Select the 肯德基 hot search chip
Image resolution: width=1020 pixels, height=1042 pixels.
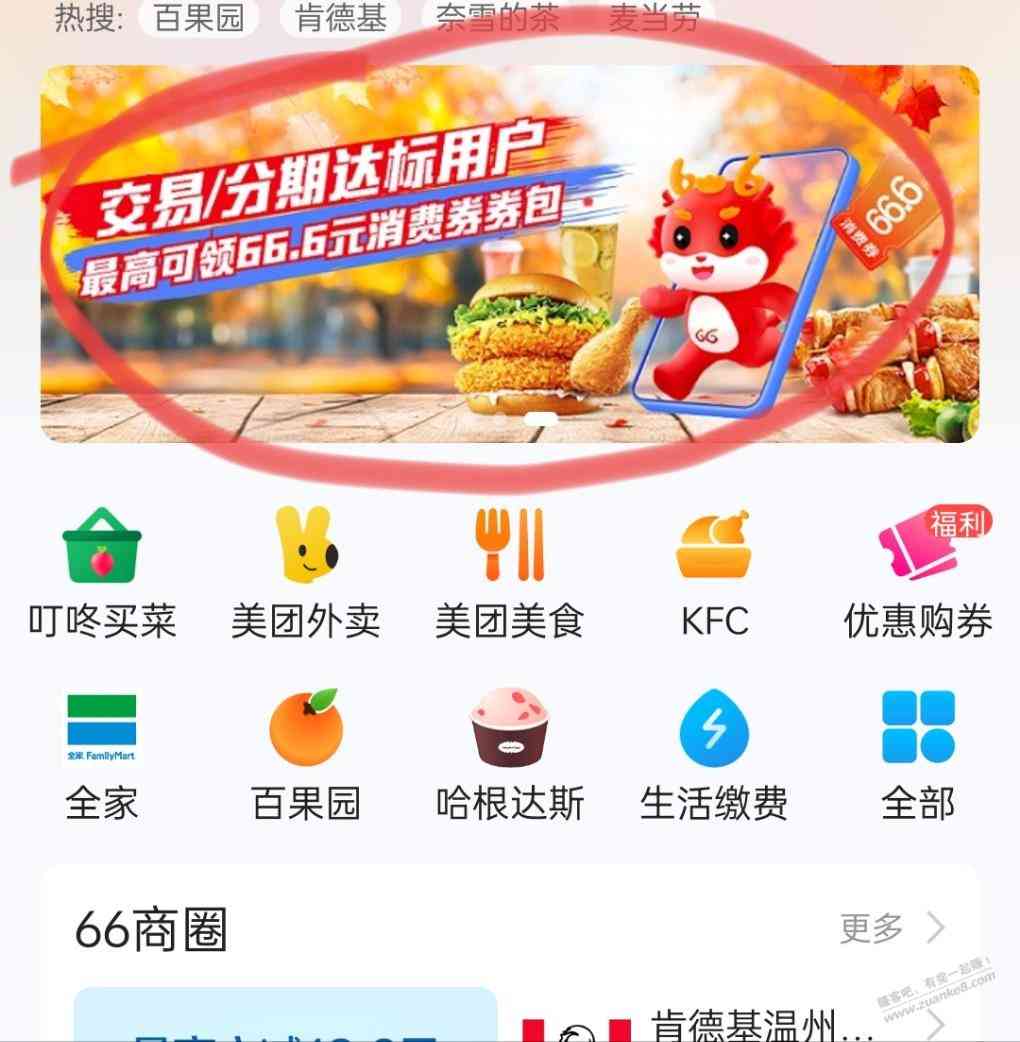(340, 18)
